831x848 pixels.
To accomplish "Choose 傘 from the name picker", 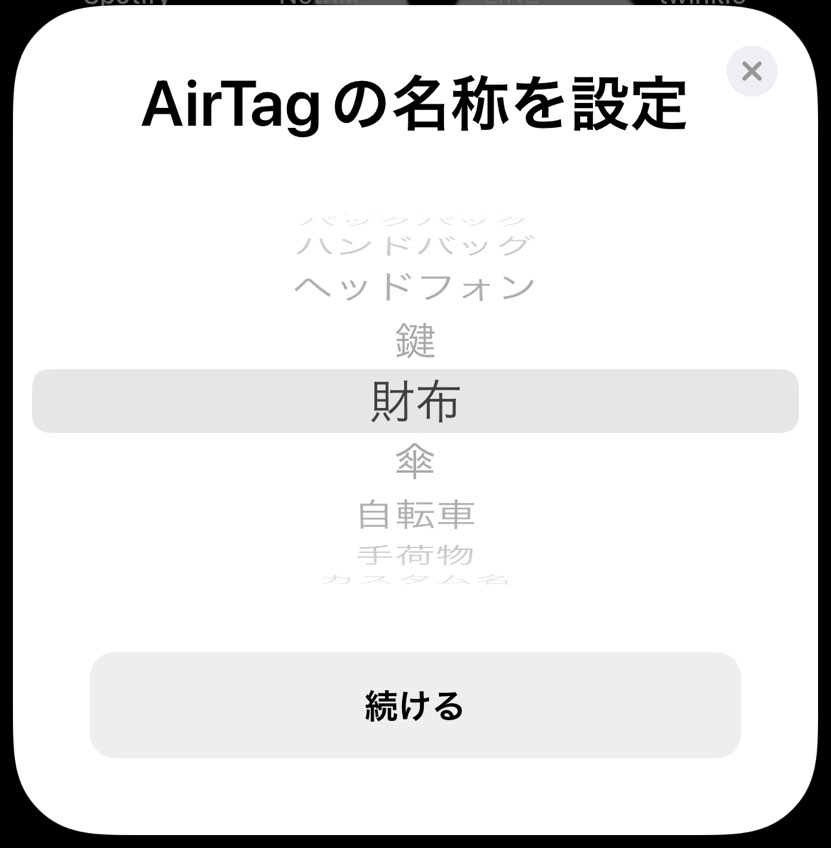I will (415, 461).
